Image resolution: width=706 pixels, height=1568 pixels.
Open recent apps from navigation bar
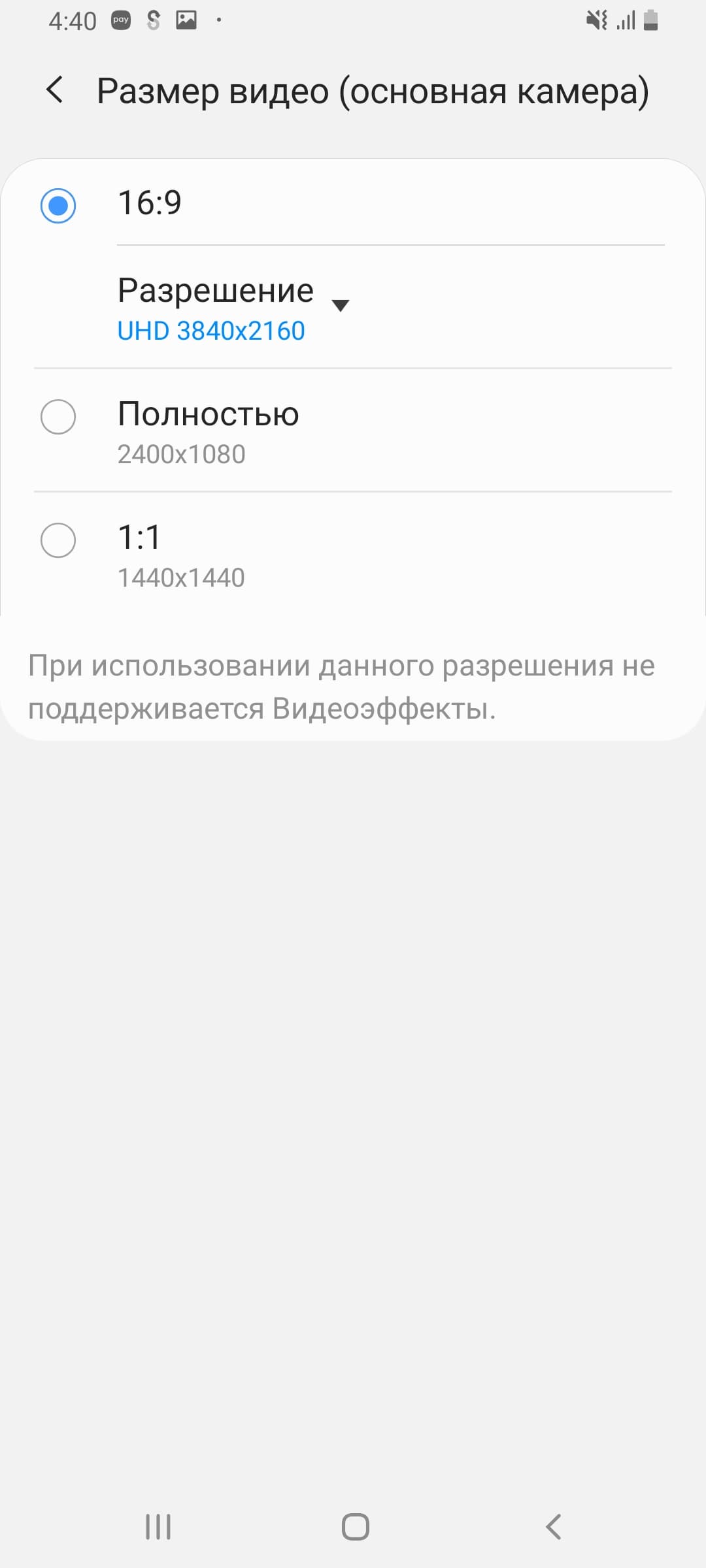(x=158, y=1527)
